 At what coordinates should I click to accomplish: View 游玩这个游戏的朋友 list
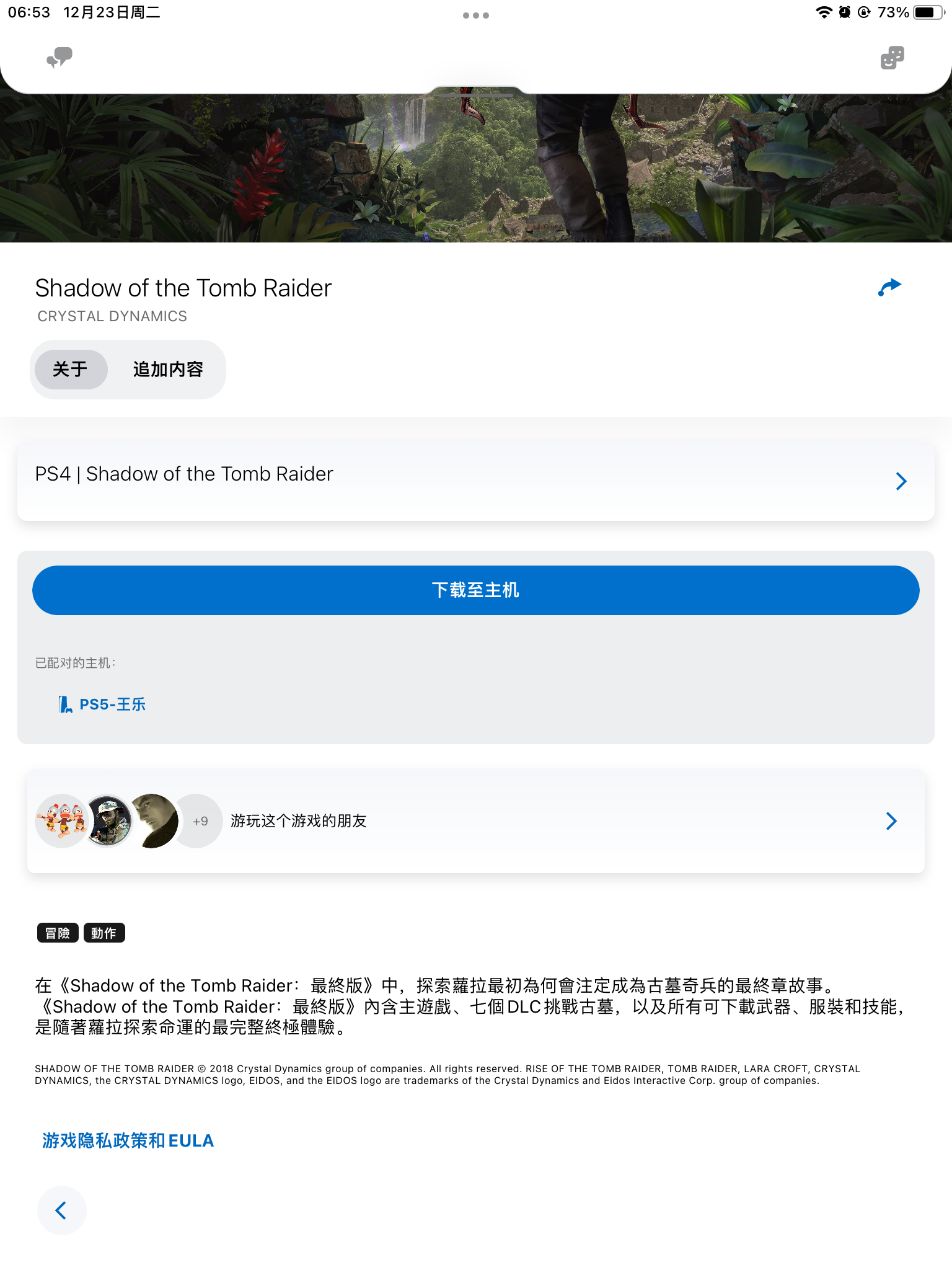475,821
